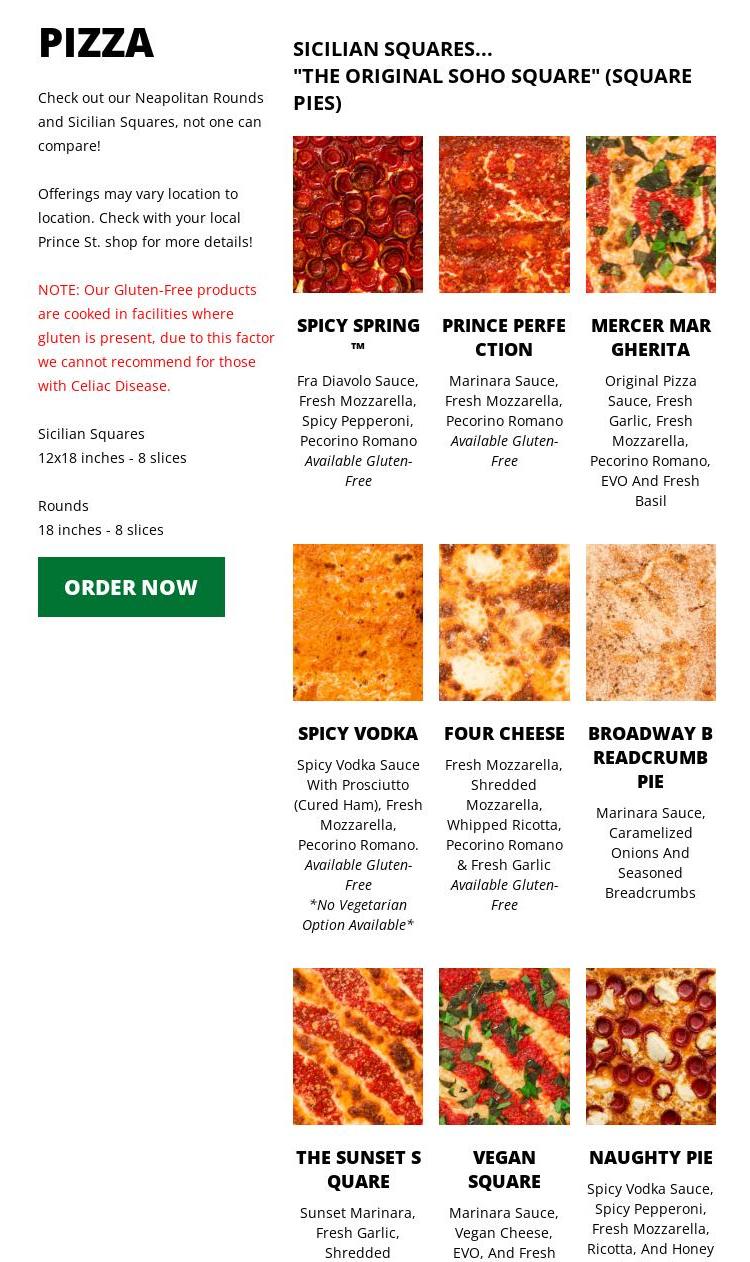
Task: View the Naughty Pie pizza photo
Action: click(651, 1046)
